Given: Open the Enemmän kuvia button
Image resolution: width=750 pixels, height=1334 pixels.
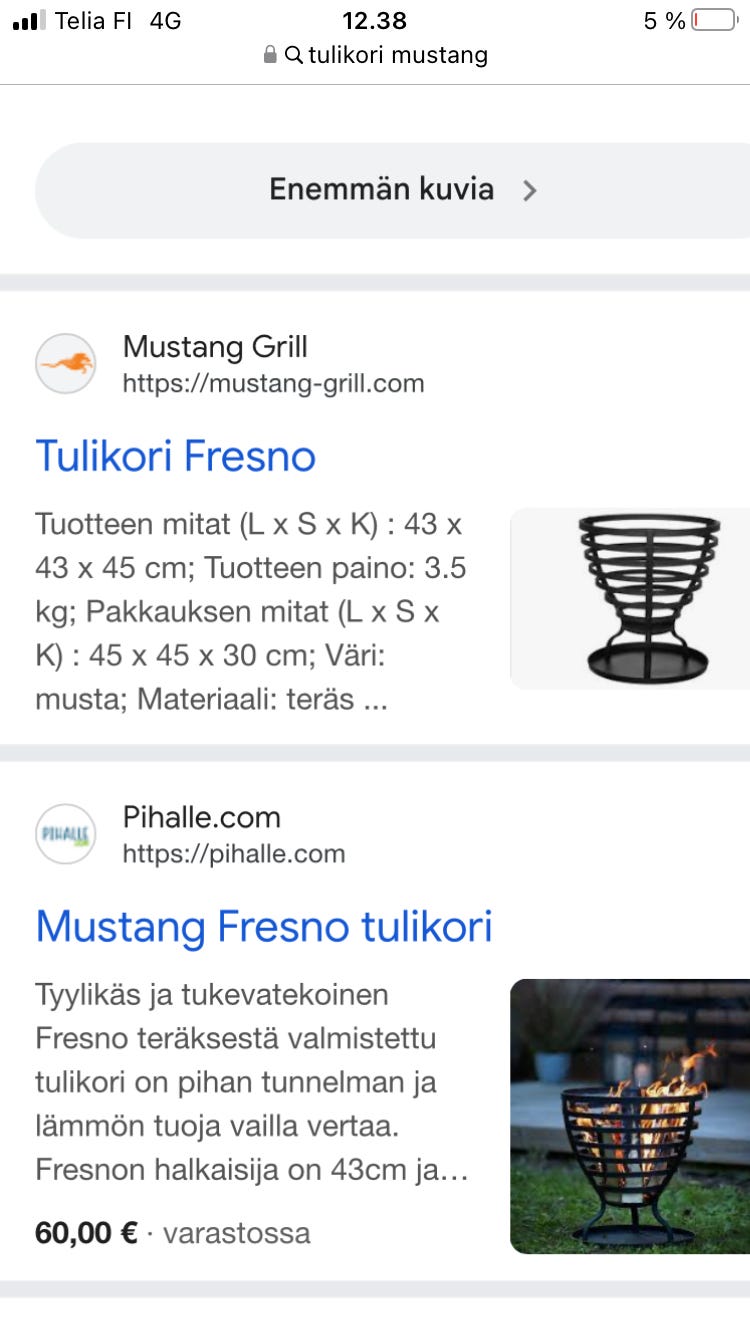Looking at the screenshot, I should 392,190.
